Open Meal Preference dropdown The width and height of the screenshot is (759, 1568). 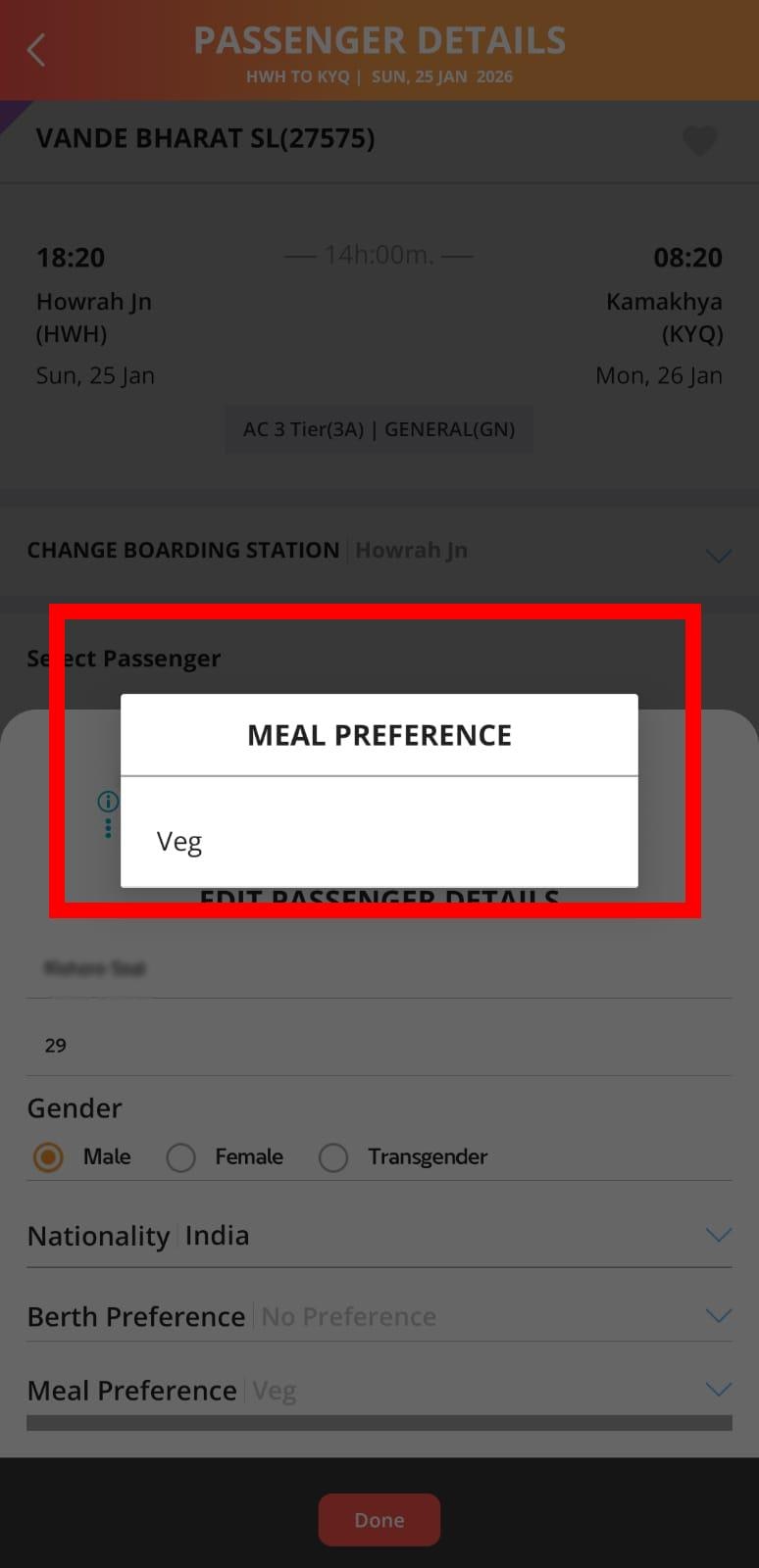(718, 1390)
